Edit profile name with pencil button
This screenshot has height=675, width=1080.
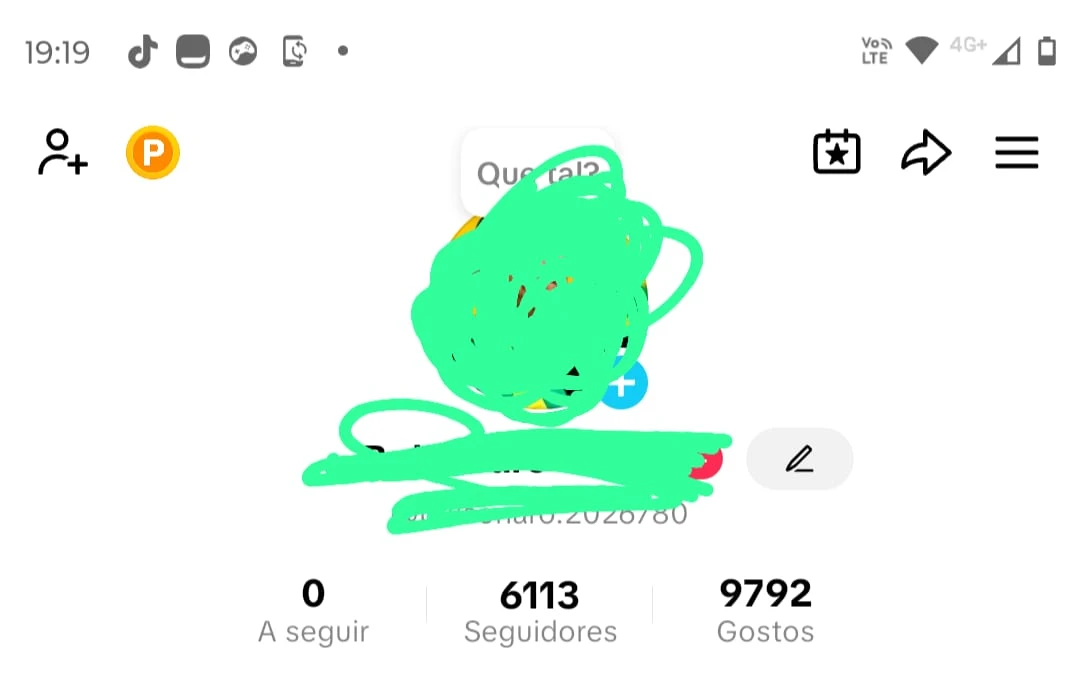tap(799, 459)
